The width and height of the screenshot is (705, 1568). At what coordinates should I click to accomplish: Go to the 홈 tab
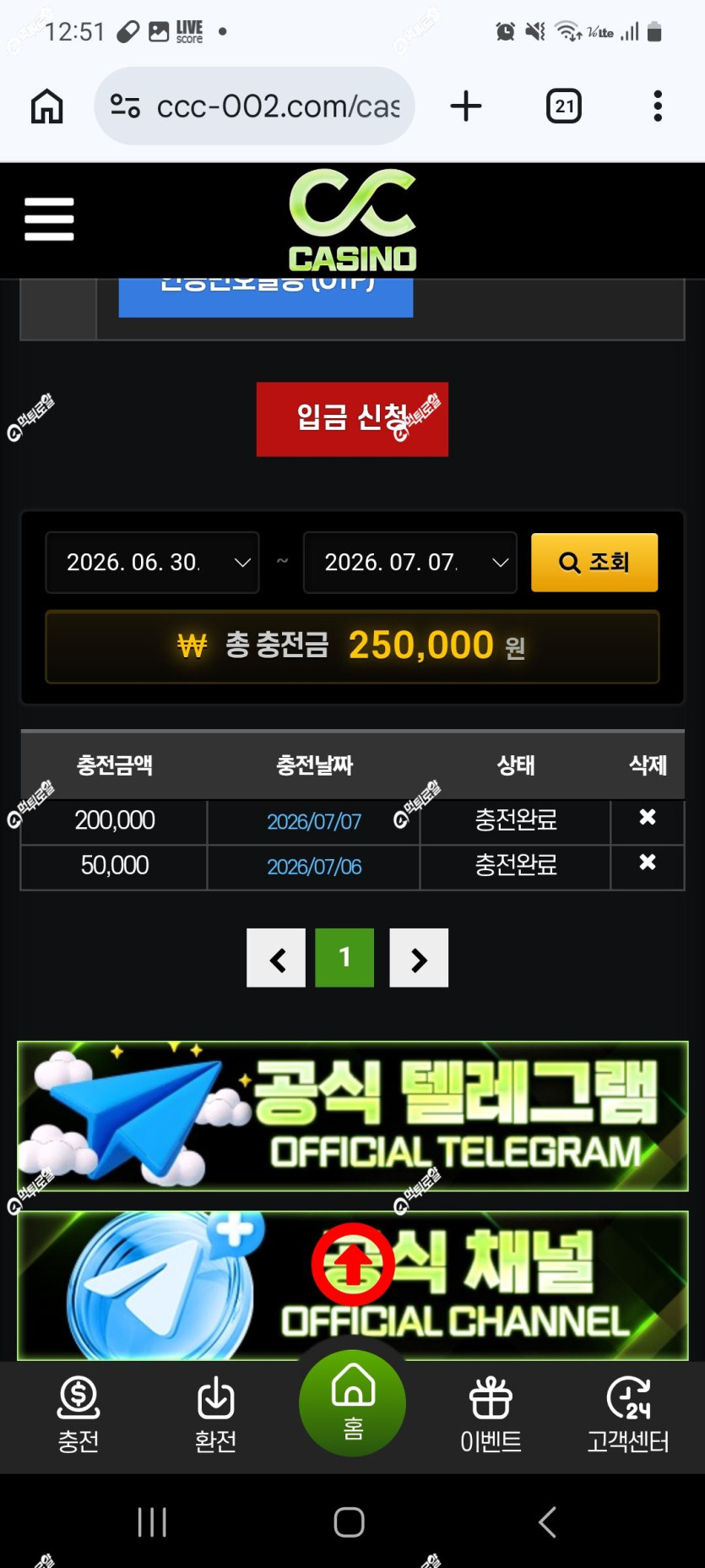353,1403
